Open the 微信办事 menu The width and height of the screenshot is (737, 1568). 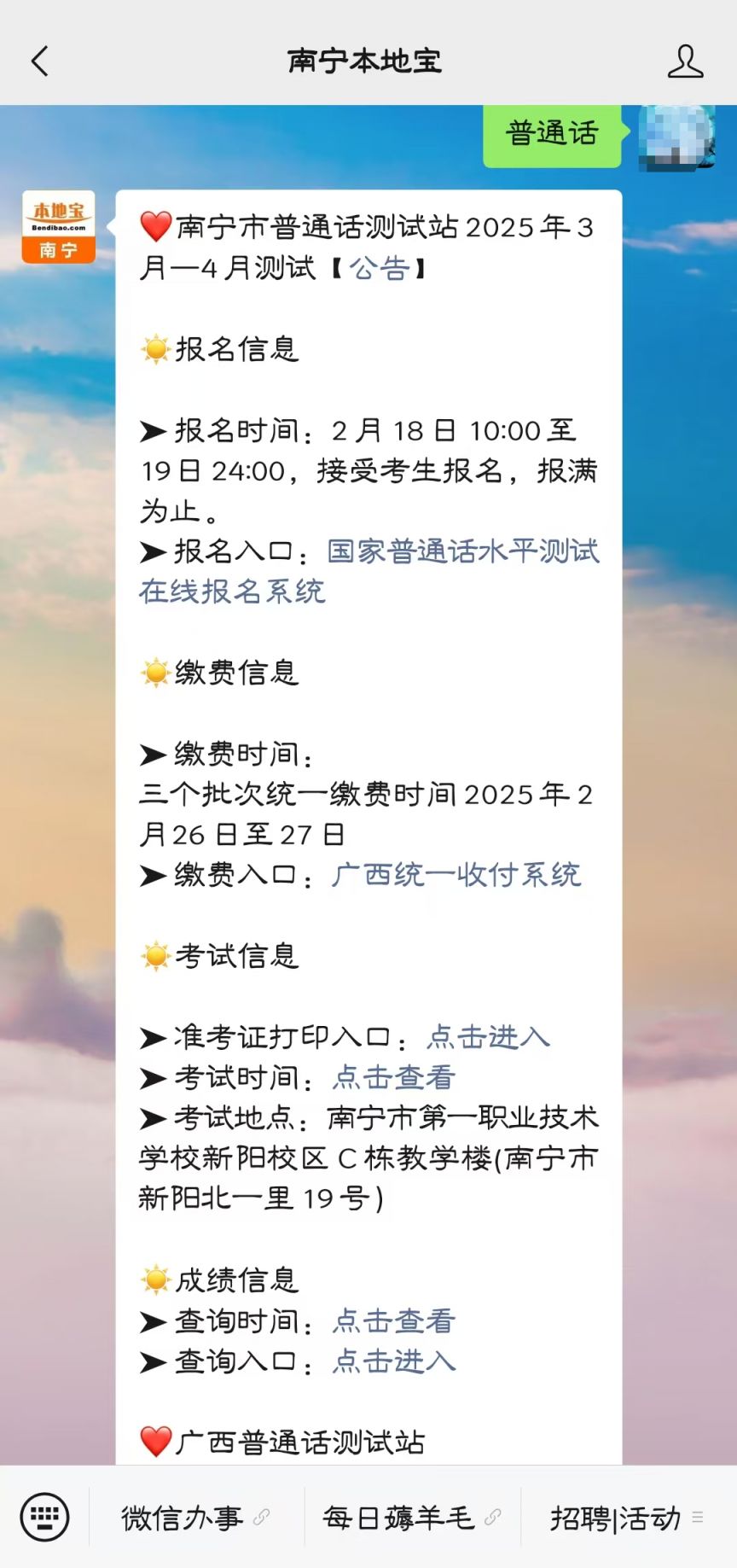tap(196, 1518)
